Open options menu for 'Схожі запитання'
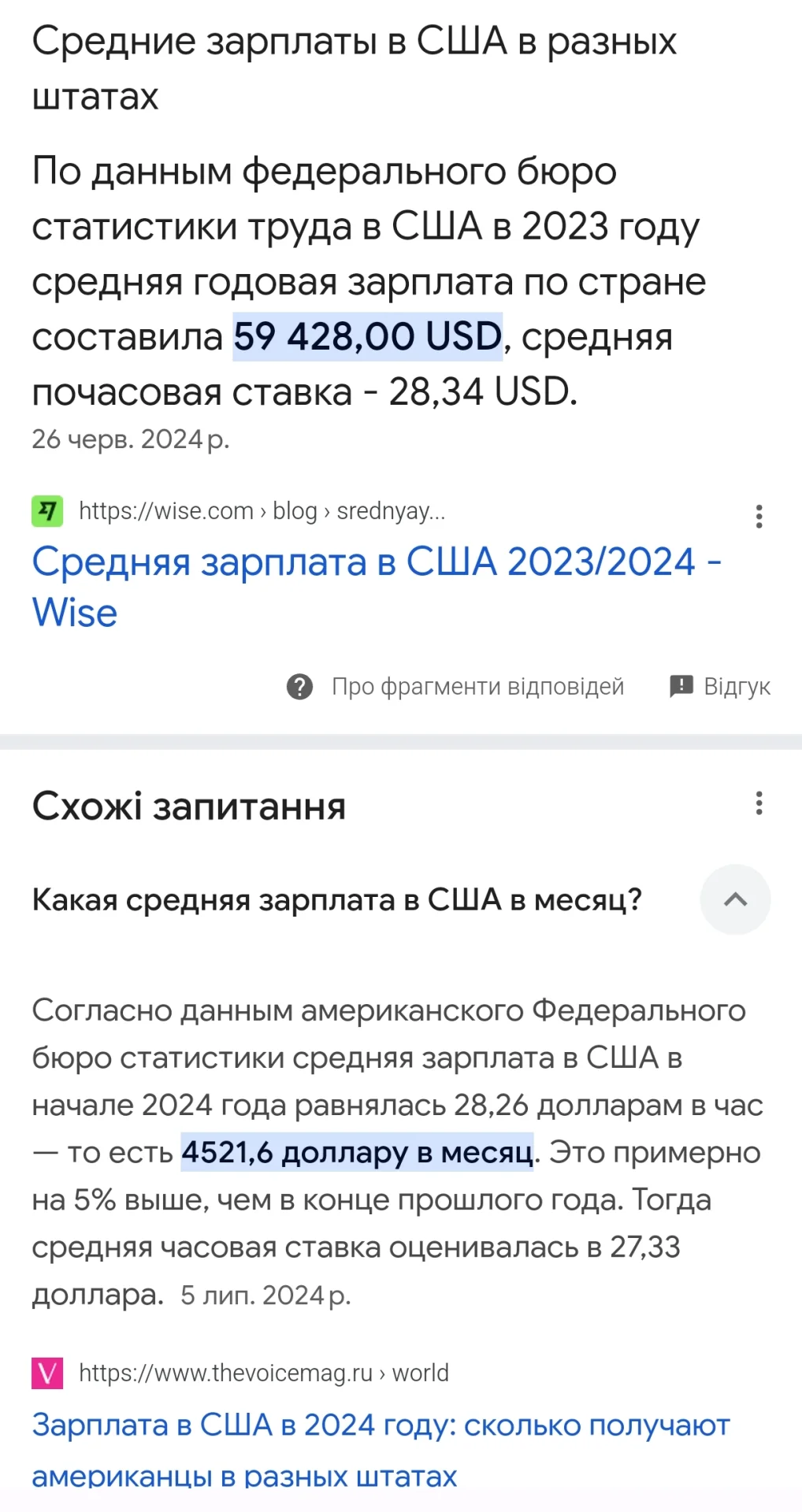Viewport: 802px width, 1512px height. pyautogui.click(x=759, y=803)
